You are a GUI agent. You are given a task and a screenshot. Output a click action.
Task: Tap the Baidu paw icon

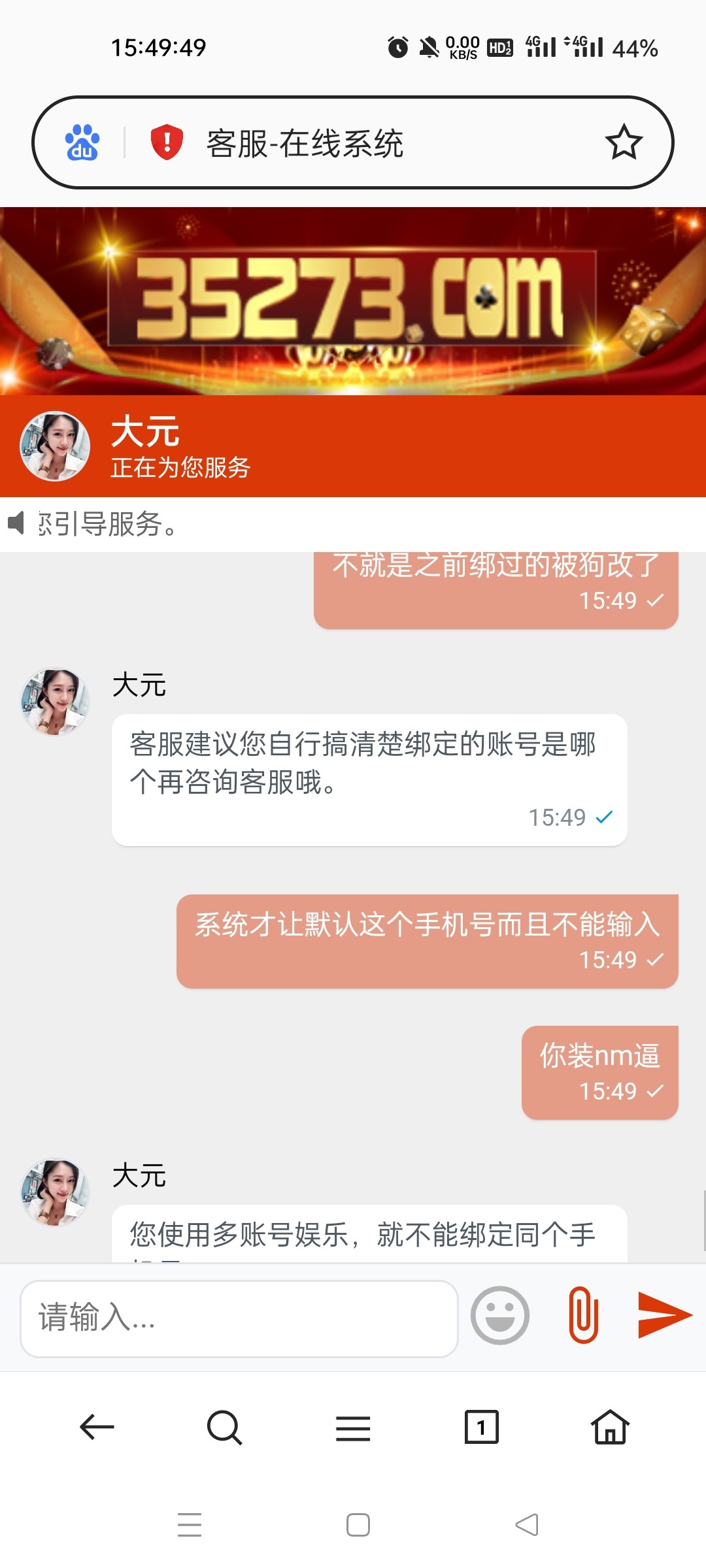pos(82,142)
